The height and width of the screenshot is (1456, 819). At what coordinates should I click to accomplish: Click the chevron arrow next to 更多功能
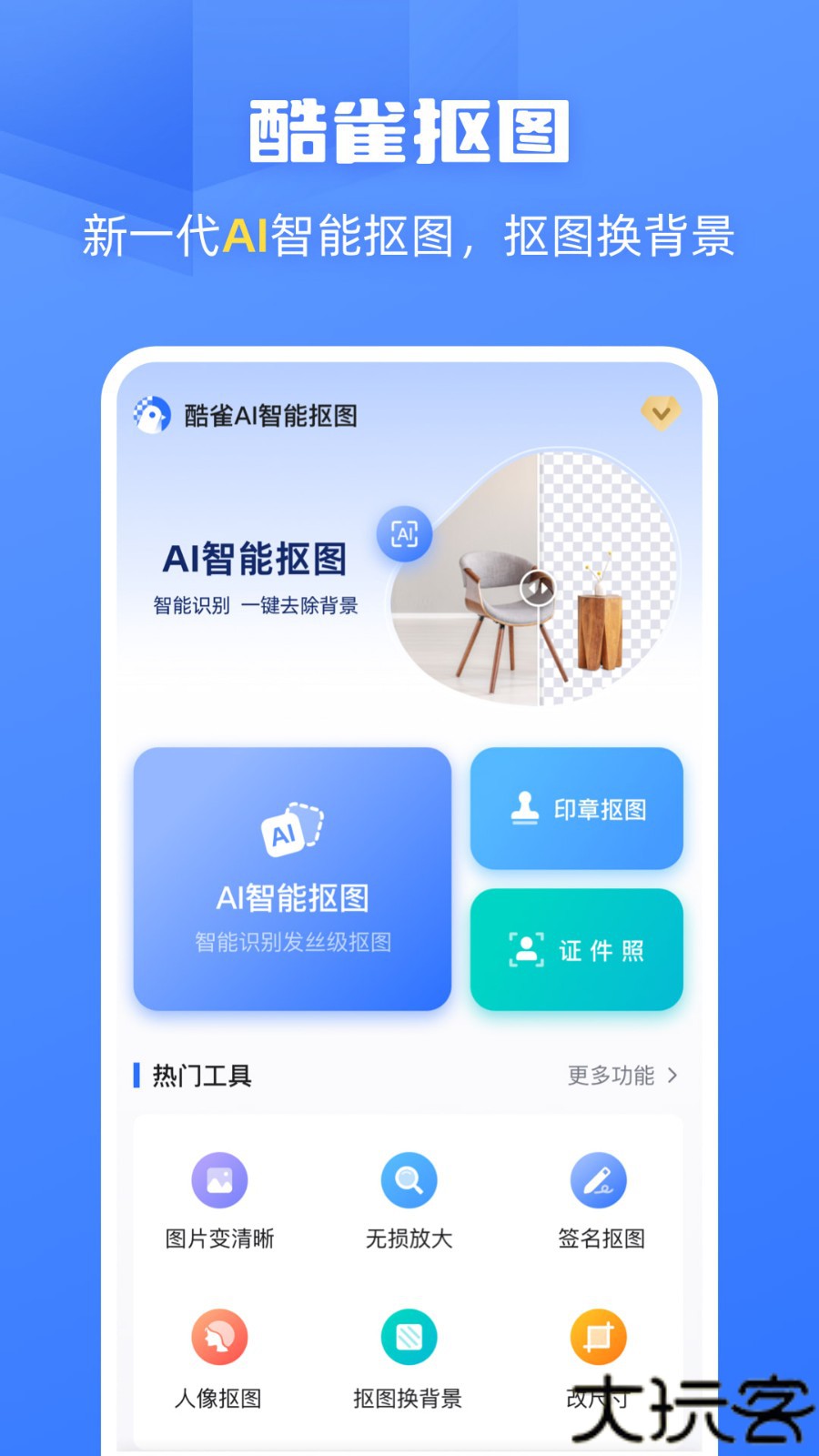coord(673,1076)
